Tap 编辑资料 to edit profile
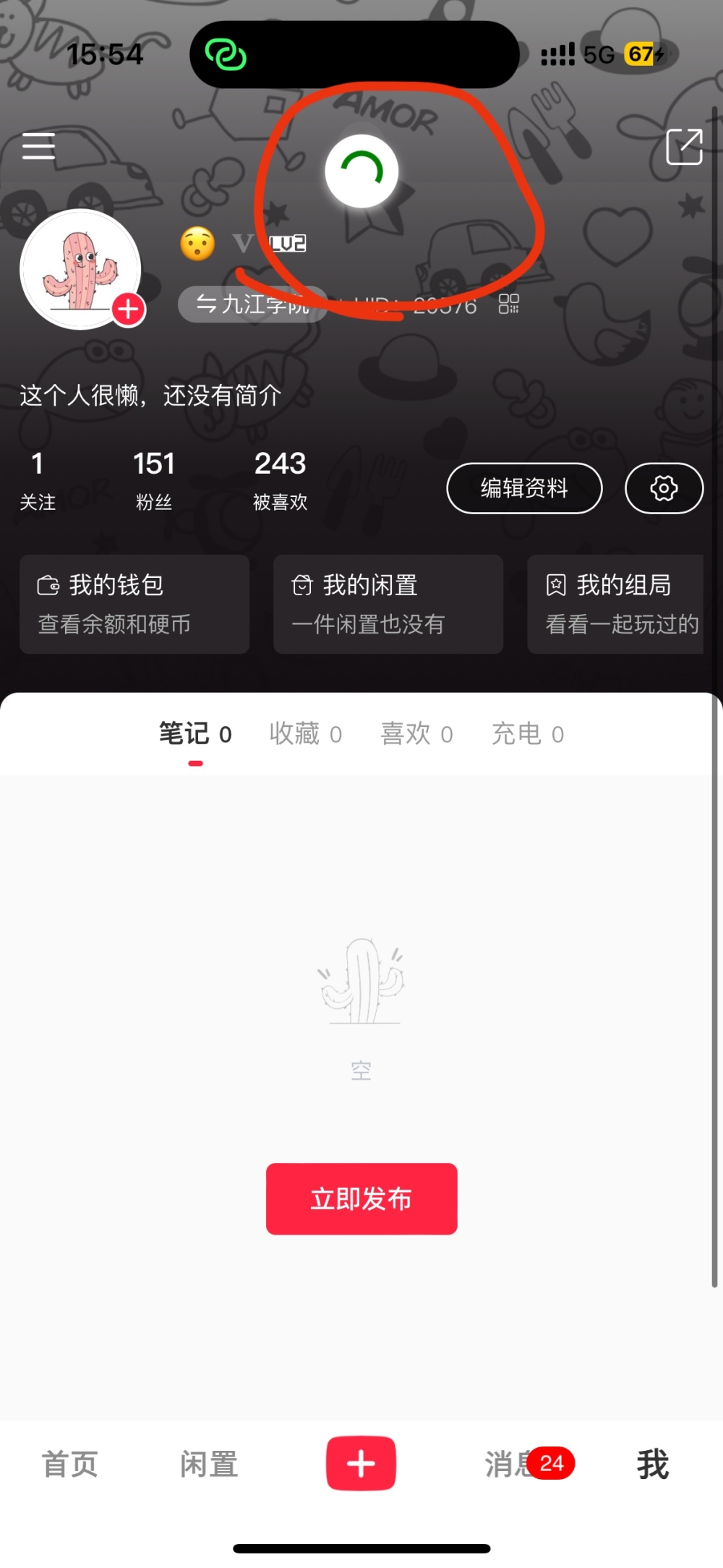Viewport: 723px width, 1568px height. click(524, 488)
